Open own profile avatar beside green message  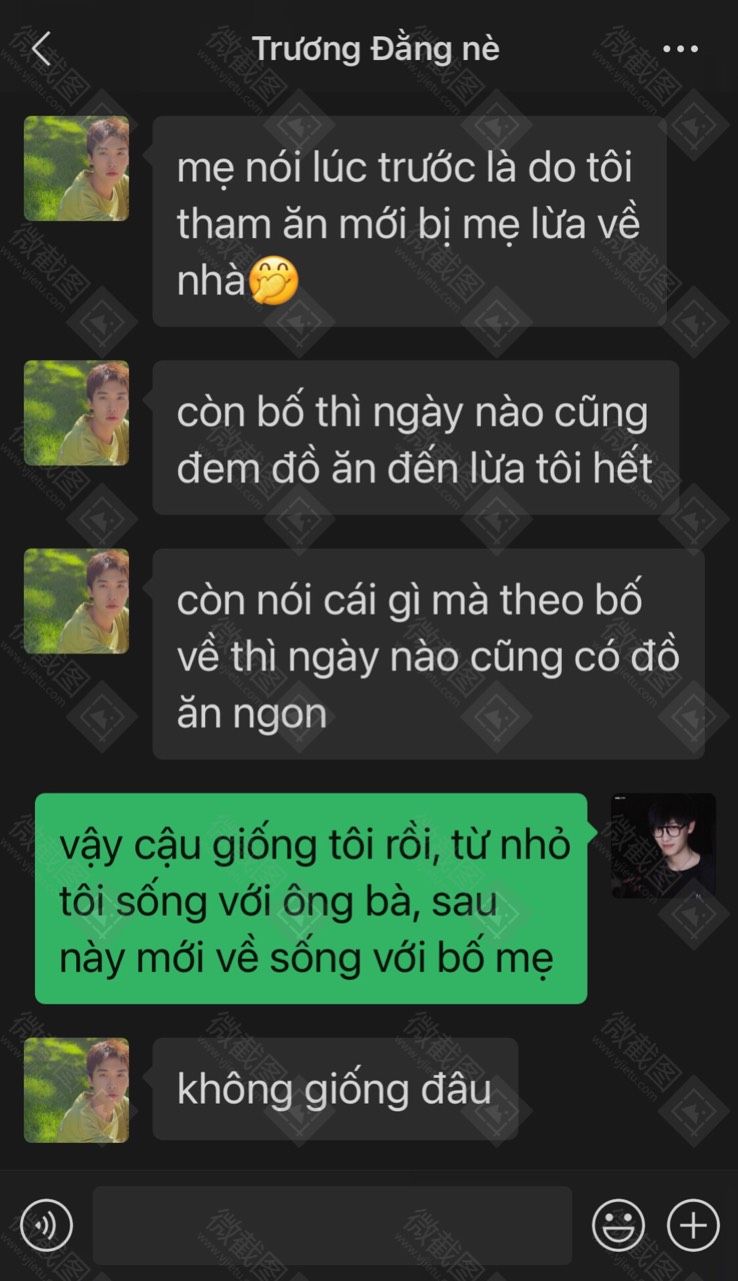coord(663,846)
